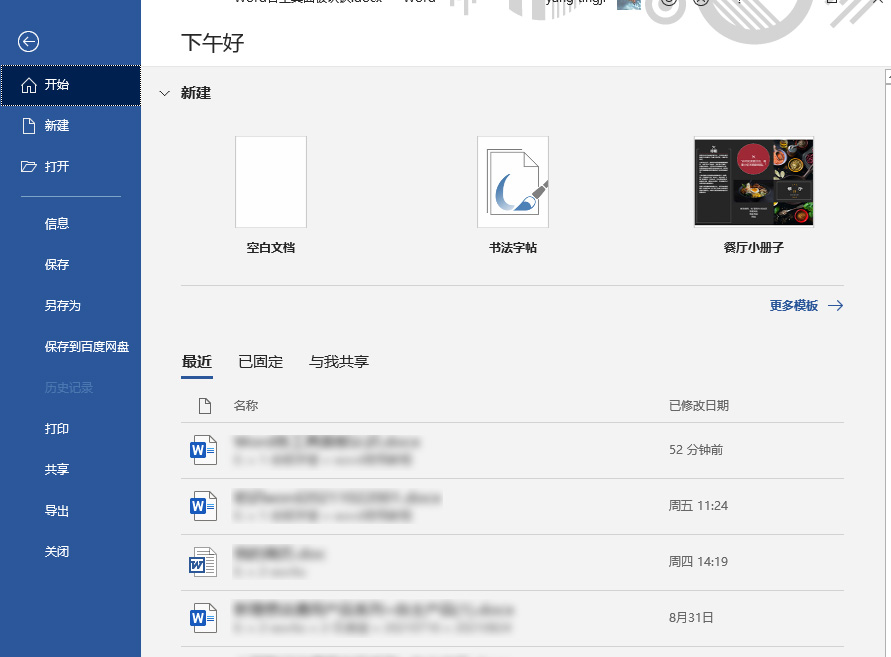The width and height of the screenshot is (891, 657).
Task: Open the 书法字帖 template
Action: point(513,183)
